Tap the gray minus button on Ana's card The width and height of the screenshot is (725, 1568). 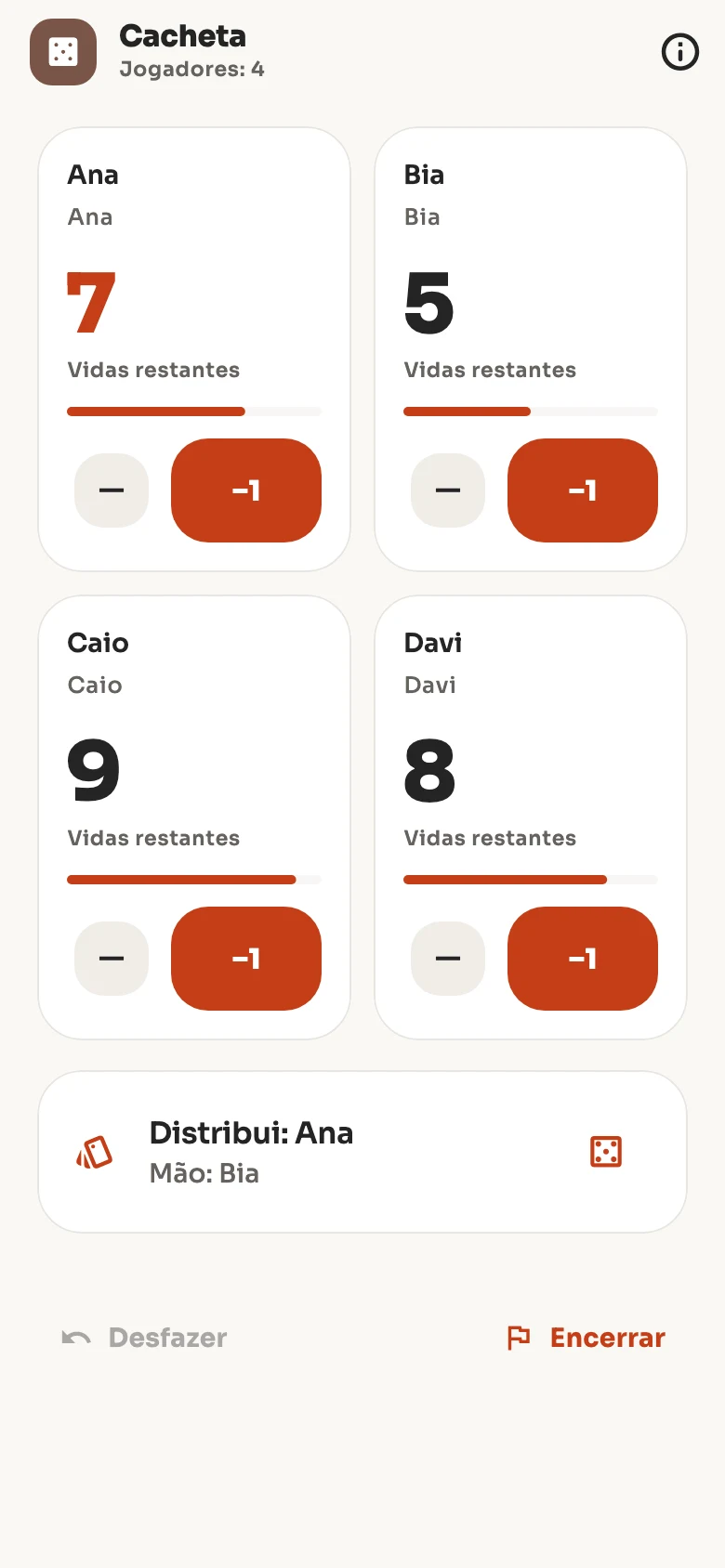click(112, 490)
